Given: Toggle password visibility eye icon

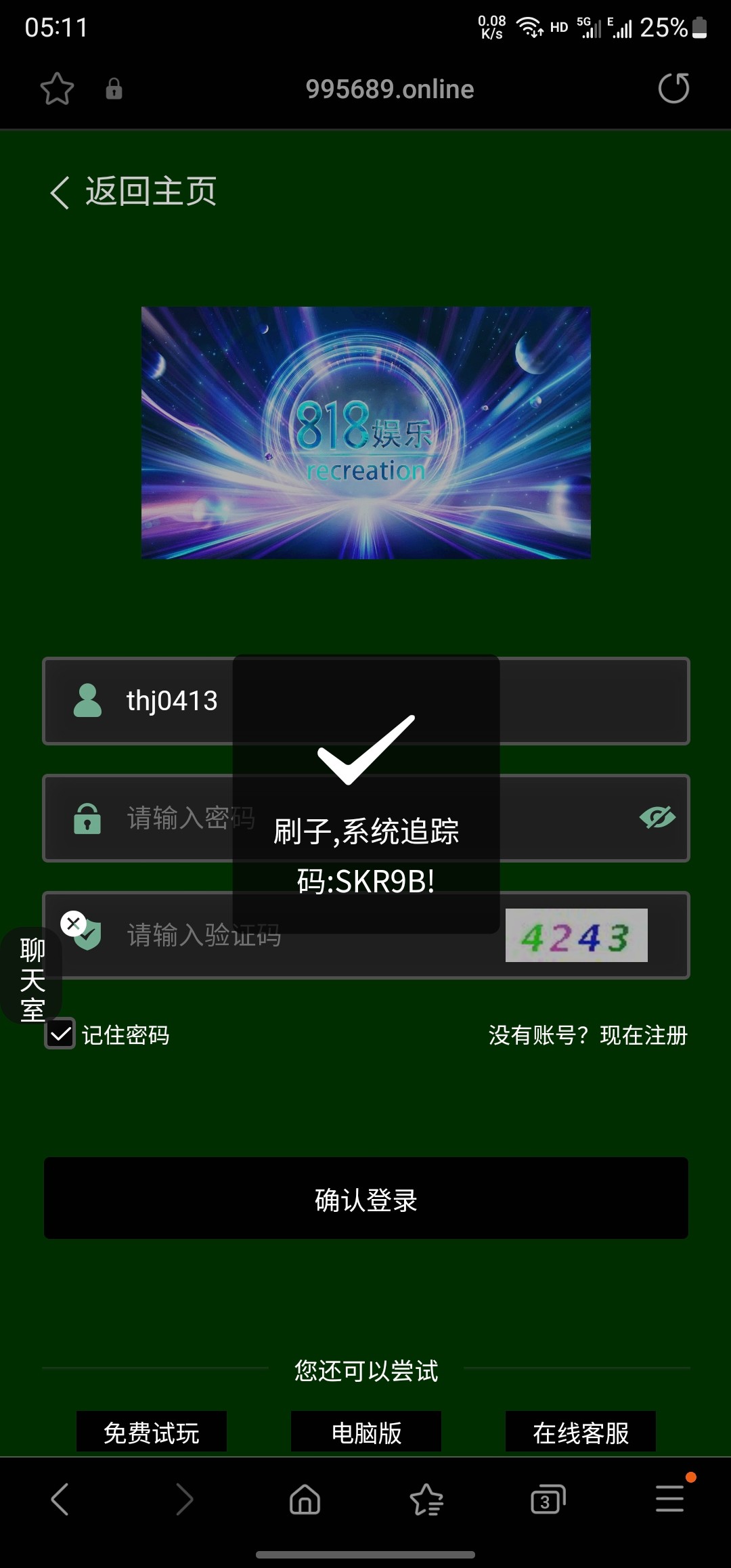Looking at the screenshot, I should (657, 818).
